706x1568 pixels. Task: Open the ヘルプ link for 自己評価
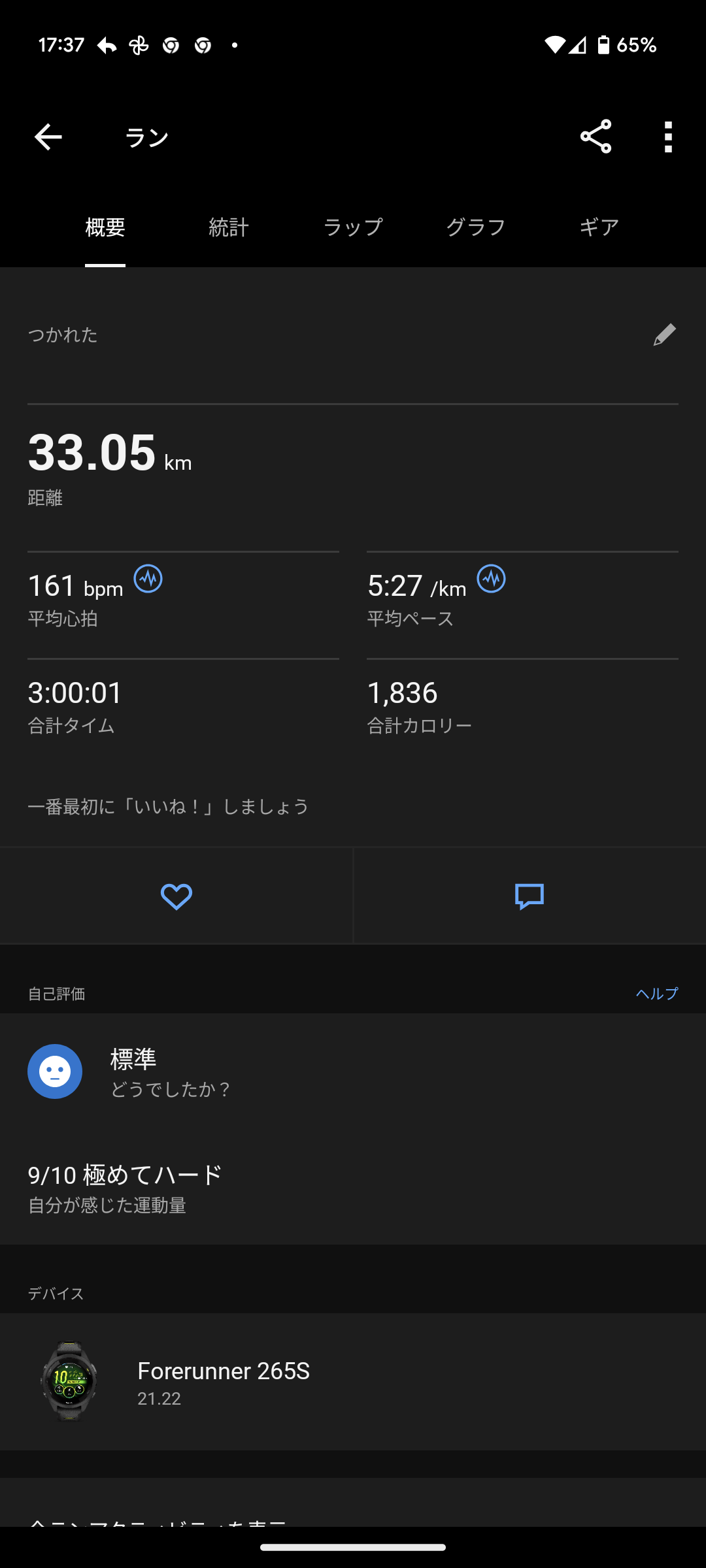(x=657, y=994)
